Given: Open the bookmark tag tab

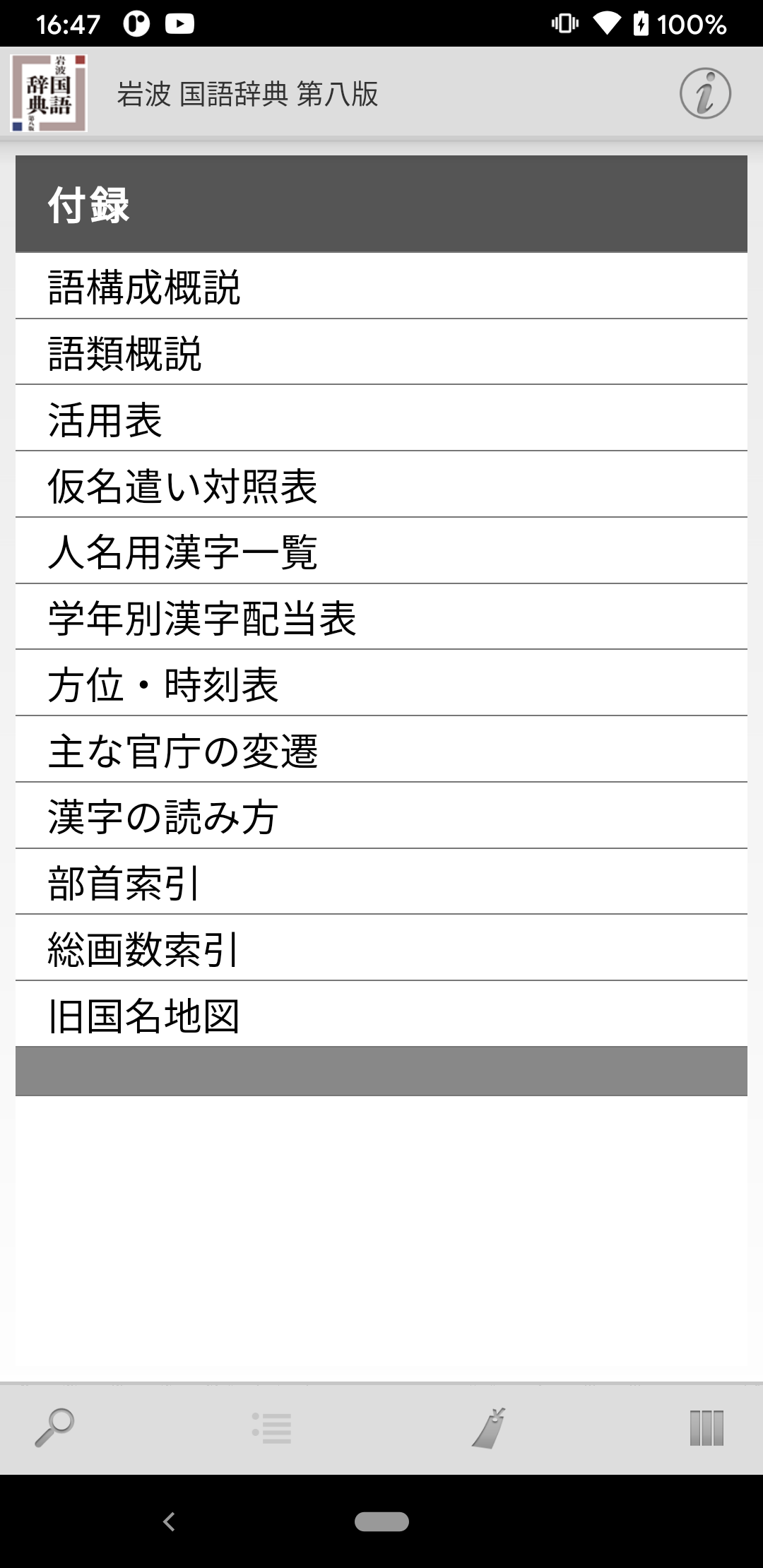Looking at the screenshot, I should pos(490,1427).
